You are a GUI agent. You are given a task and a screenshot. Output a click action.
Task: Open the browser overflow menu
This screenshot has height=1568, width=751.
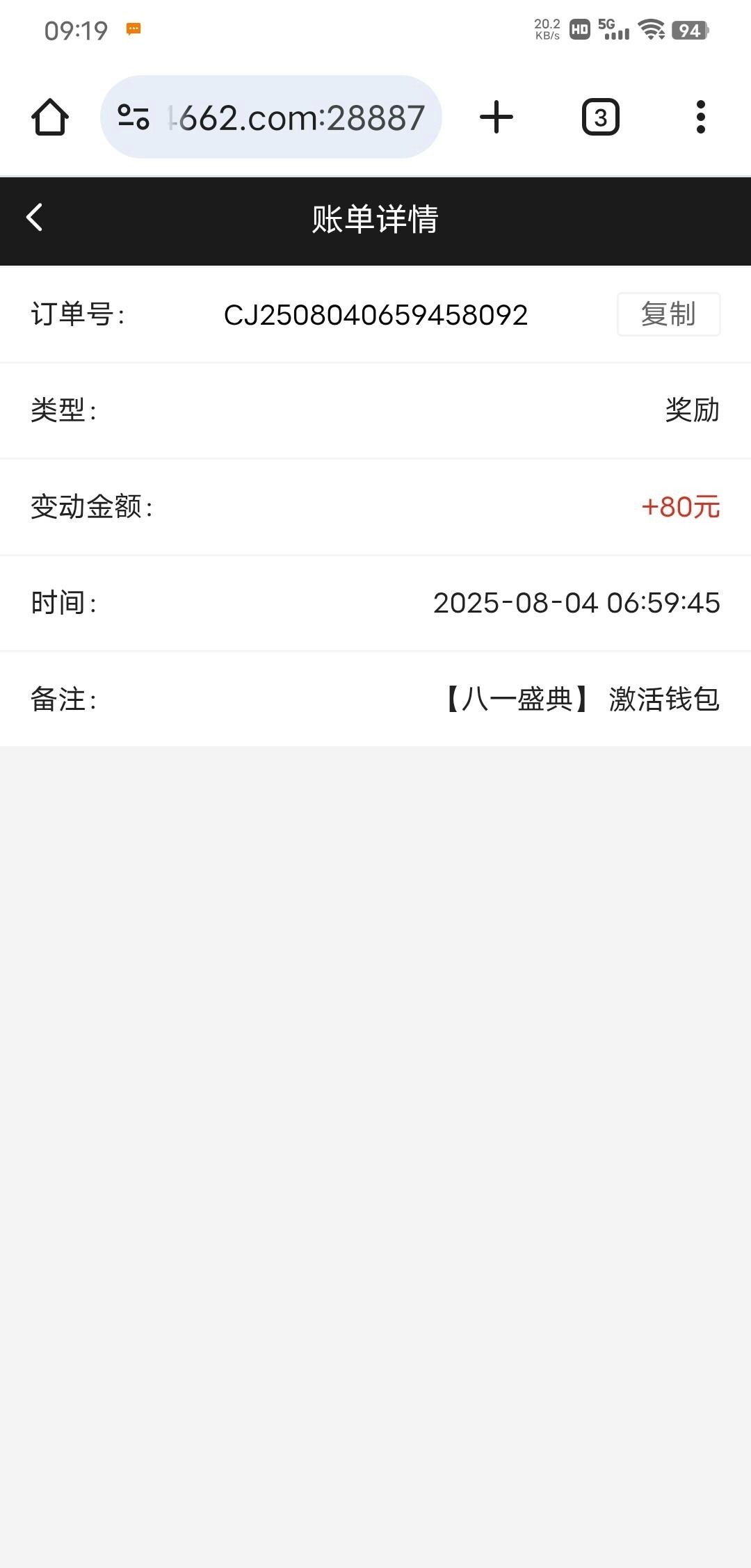(700, 117)
